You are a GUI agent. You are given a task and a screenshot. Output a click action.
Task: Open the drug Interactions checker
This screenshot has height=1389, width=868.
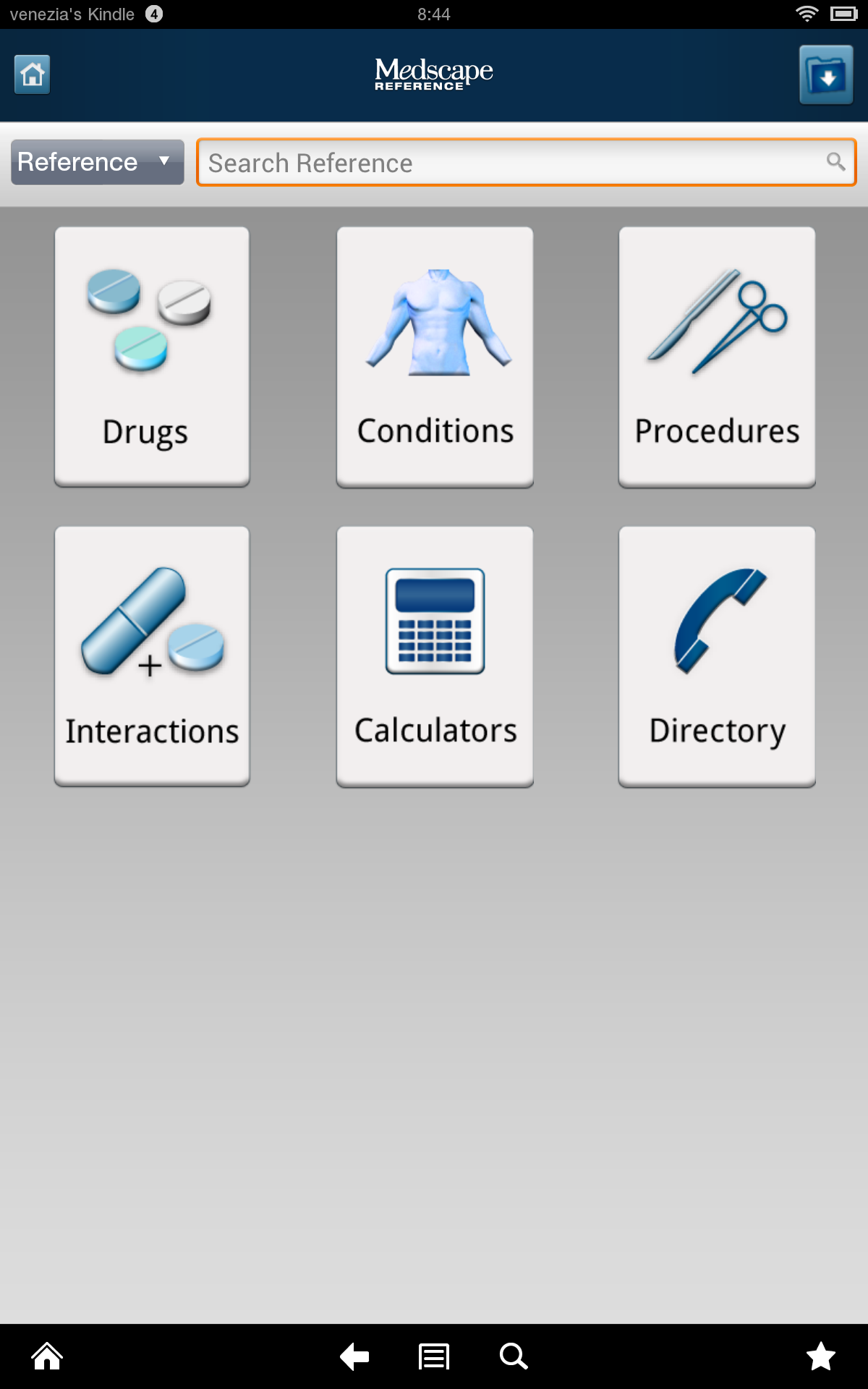coord(151,655)
